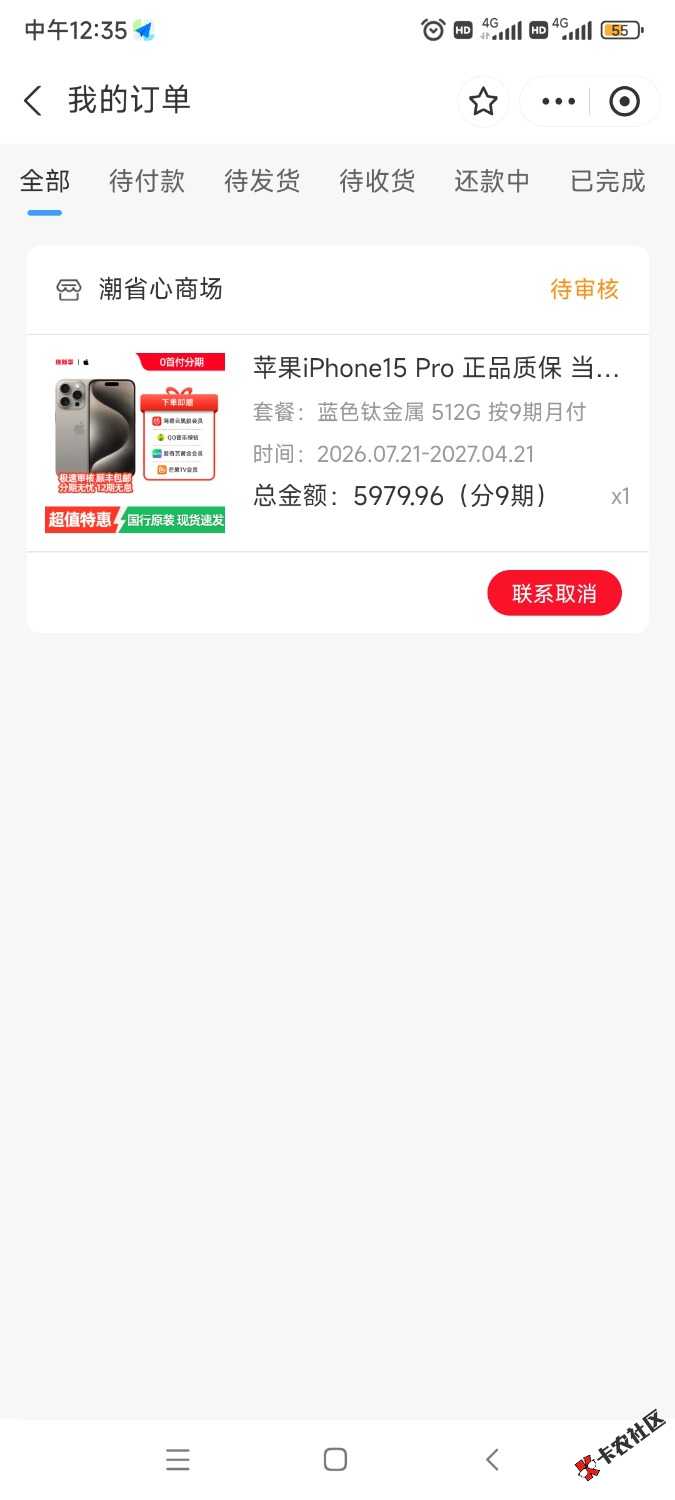Screen dimensions: 675x1500
Task: Open the iPhone15 Pro order details
Action: coord(338,442)
